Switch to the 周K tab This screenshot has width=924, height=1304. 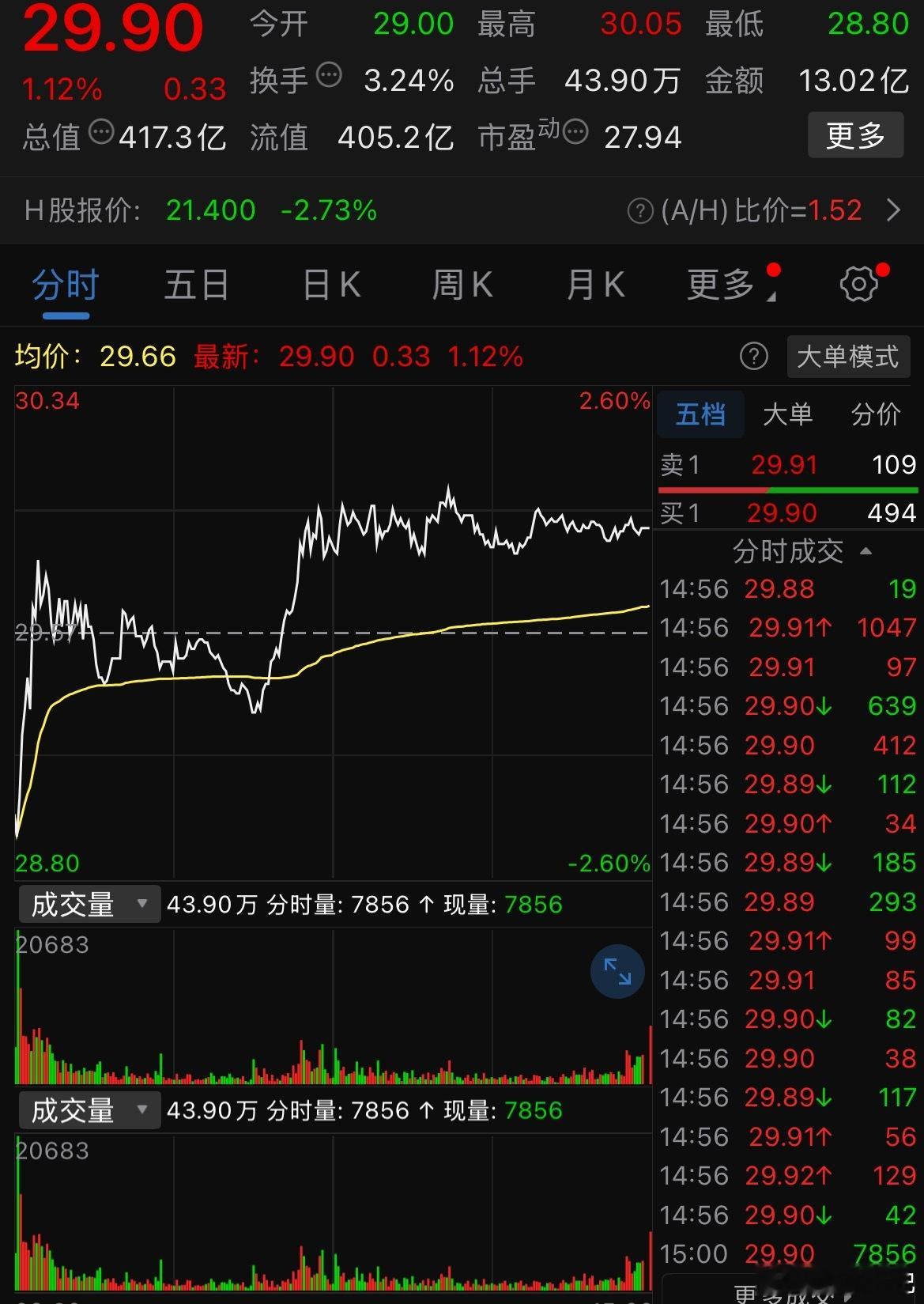[x=462, y=285]
